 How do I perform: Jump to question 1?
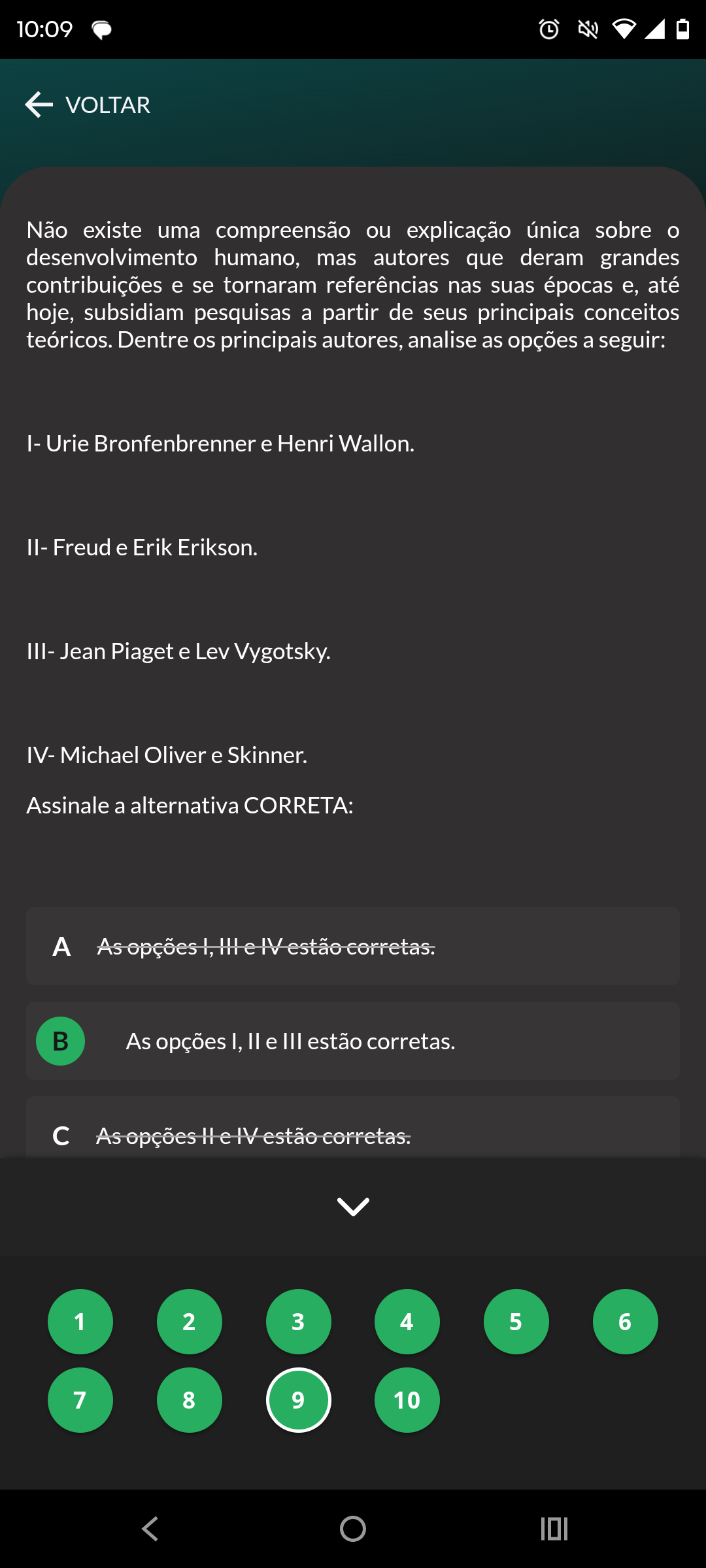click(x=80, y=1322)
